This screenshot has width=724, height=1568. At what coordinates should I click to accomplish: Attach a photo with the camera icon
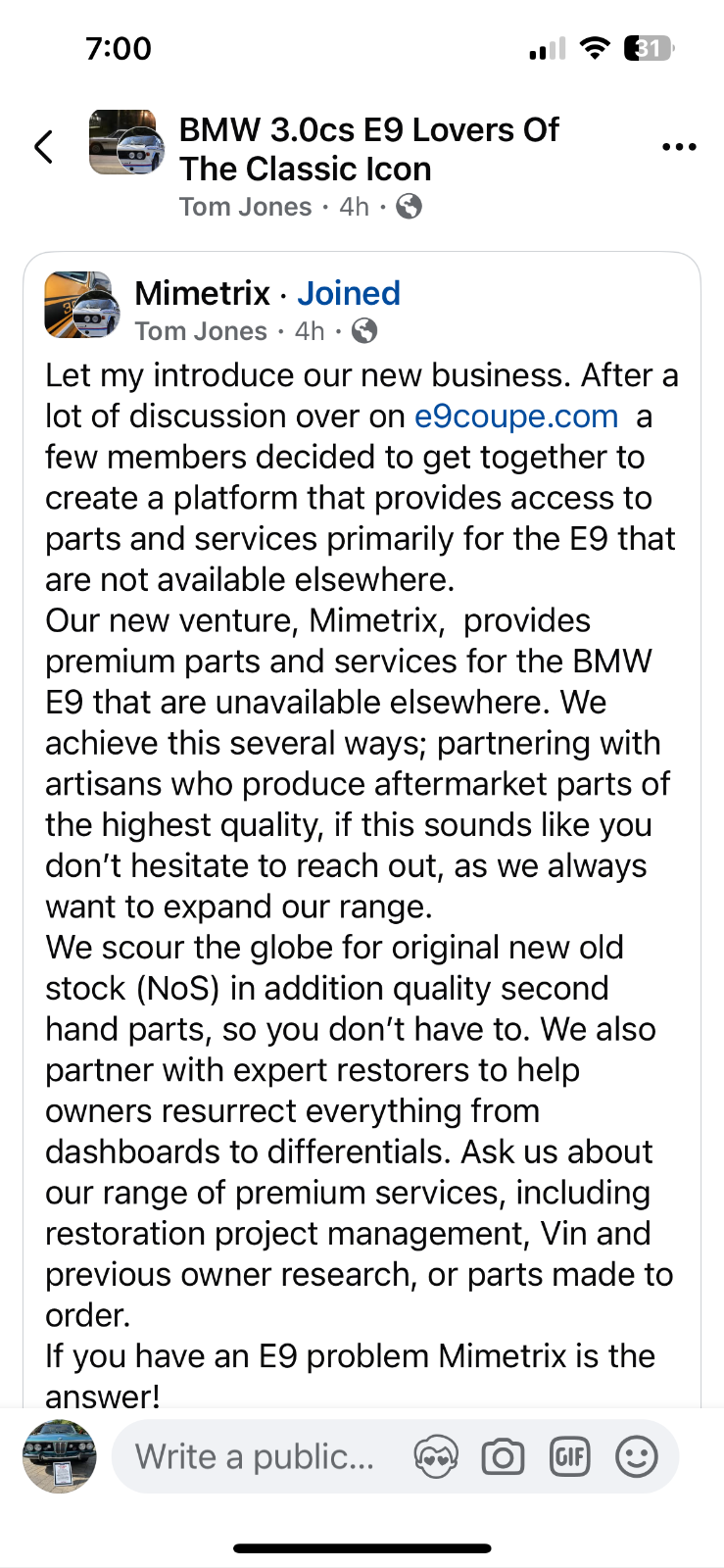coord(503,1457)
